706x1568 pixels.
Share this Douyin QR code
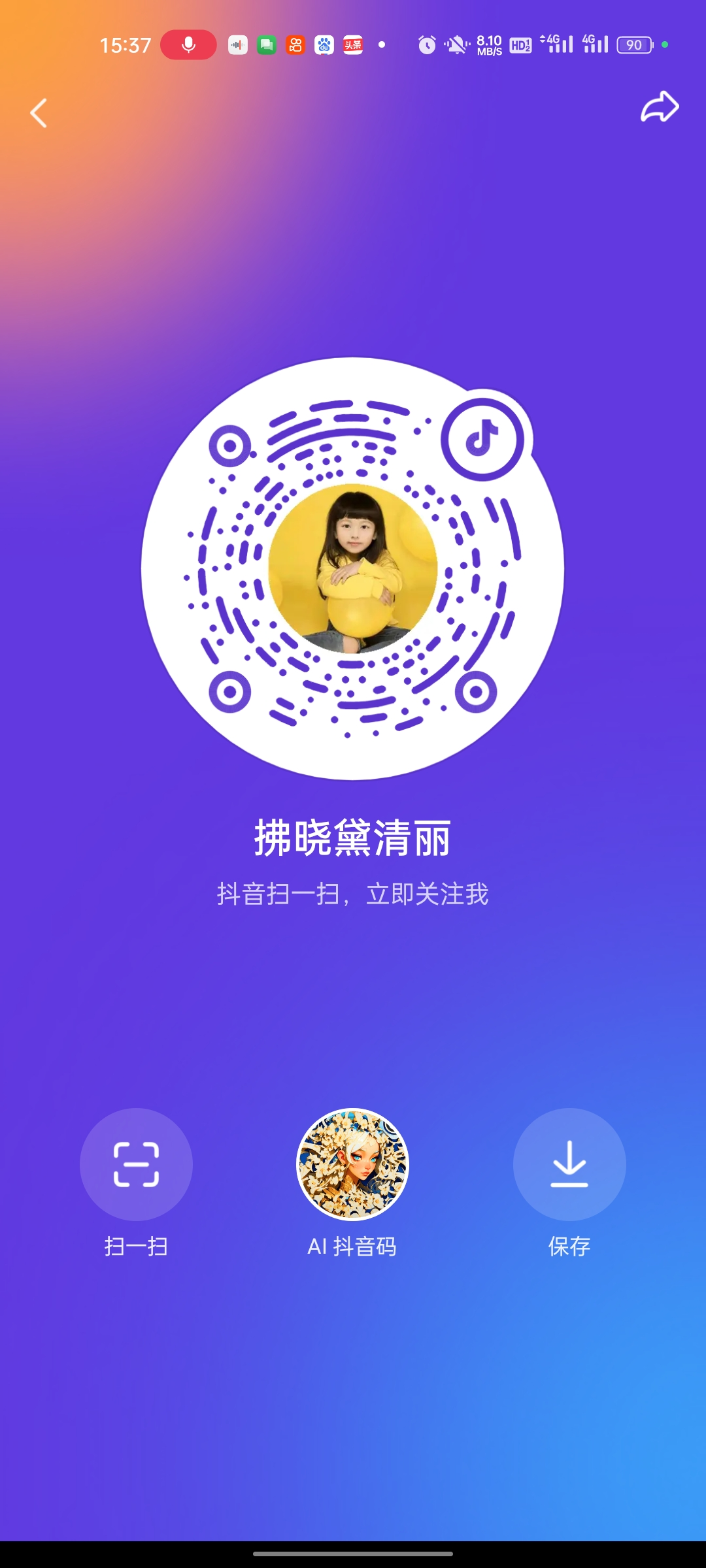659,108
